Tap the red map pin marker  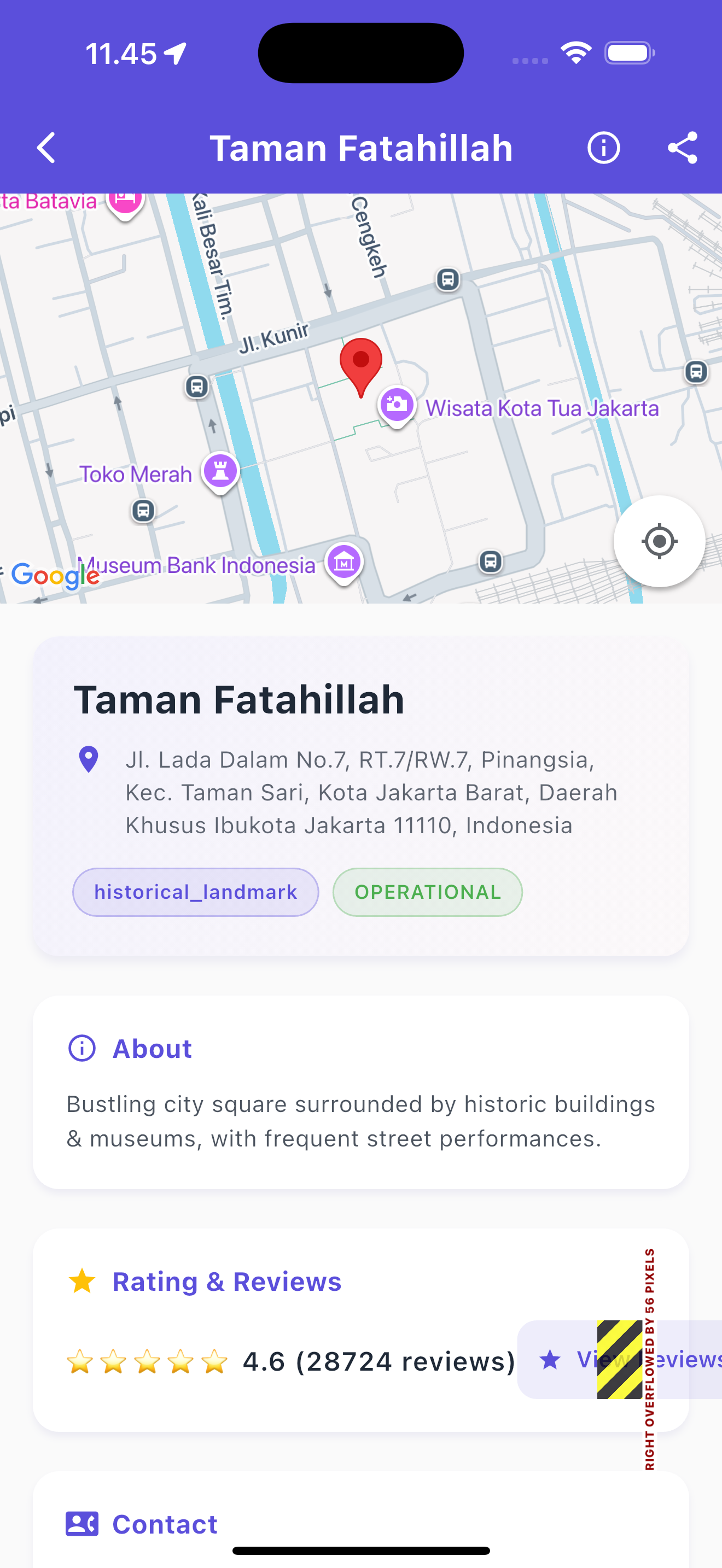pos(361,364)
